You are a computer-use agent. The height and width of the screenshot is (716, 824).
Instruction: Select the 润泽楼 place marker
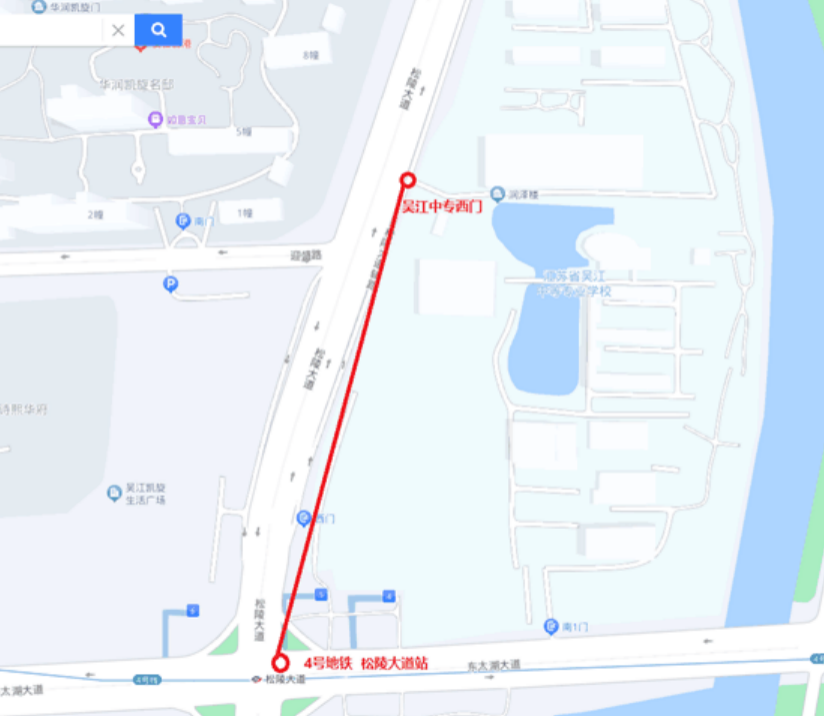tap(497, 193)
